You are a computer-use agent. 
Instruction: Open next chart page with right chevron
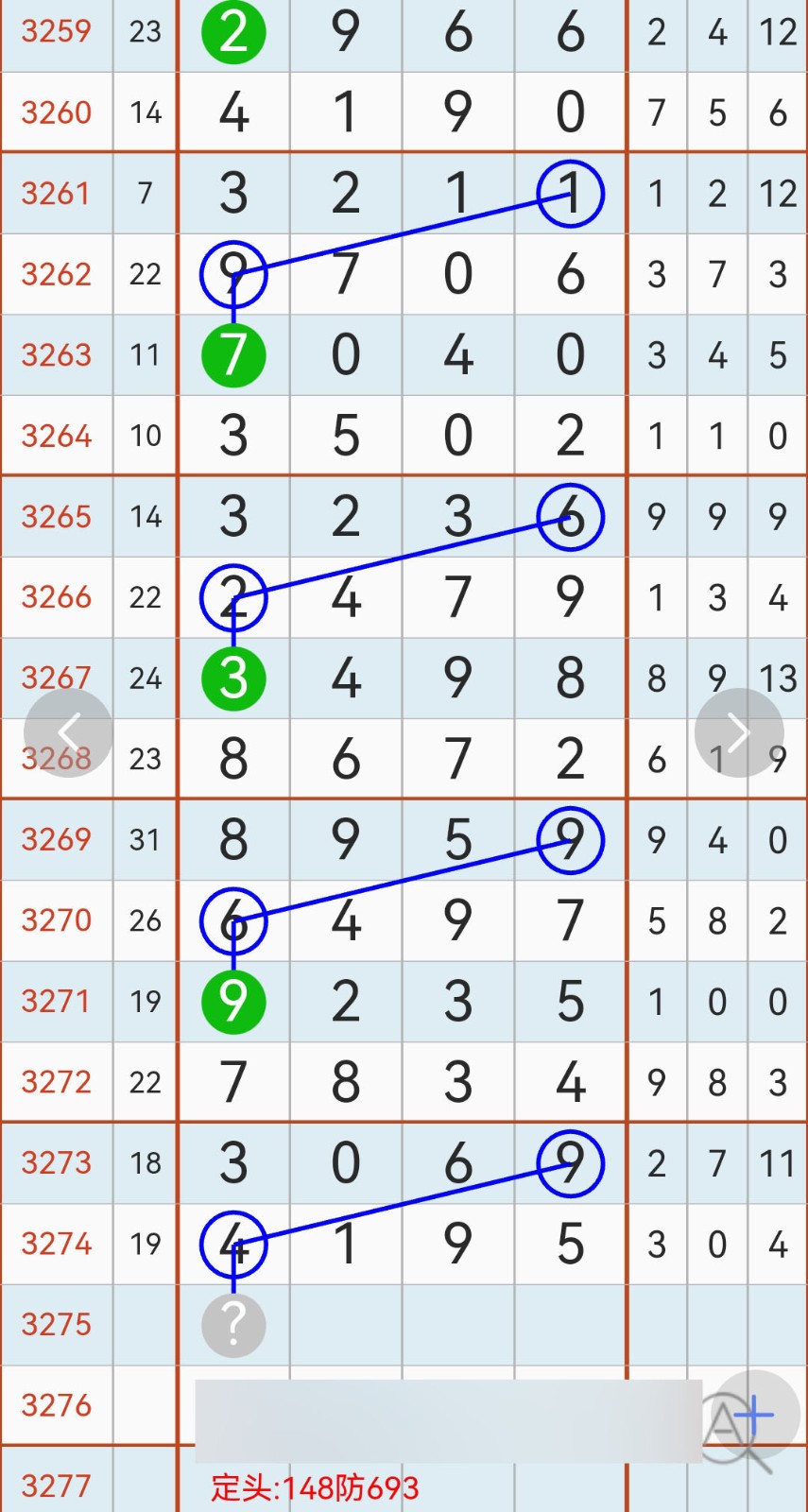738,730
